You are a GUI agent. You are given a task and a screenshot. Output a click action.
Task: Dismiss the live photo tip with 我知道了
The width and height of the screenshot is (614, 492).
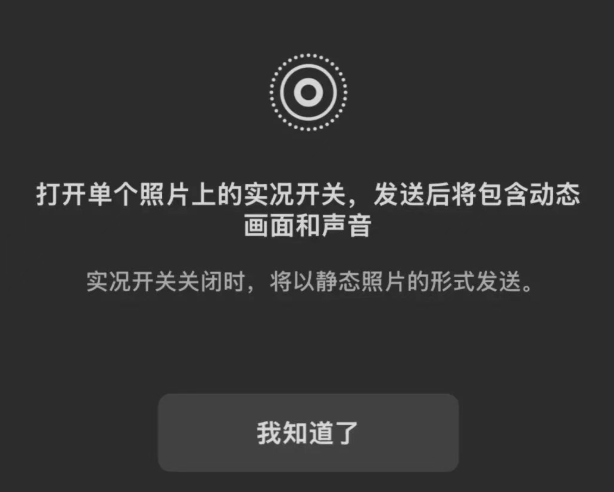point(308,433)
